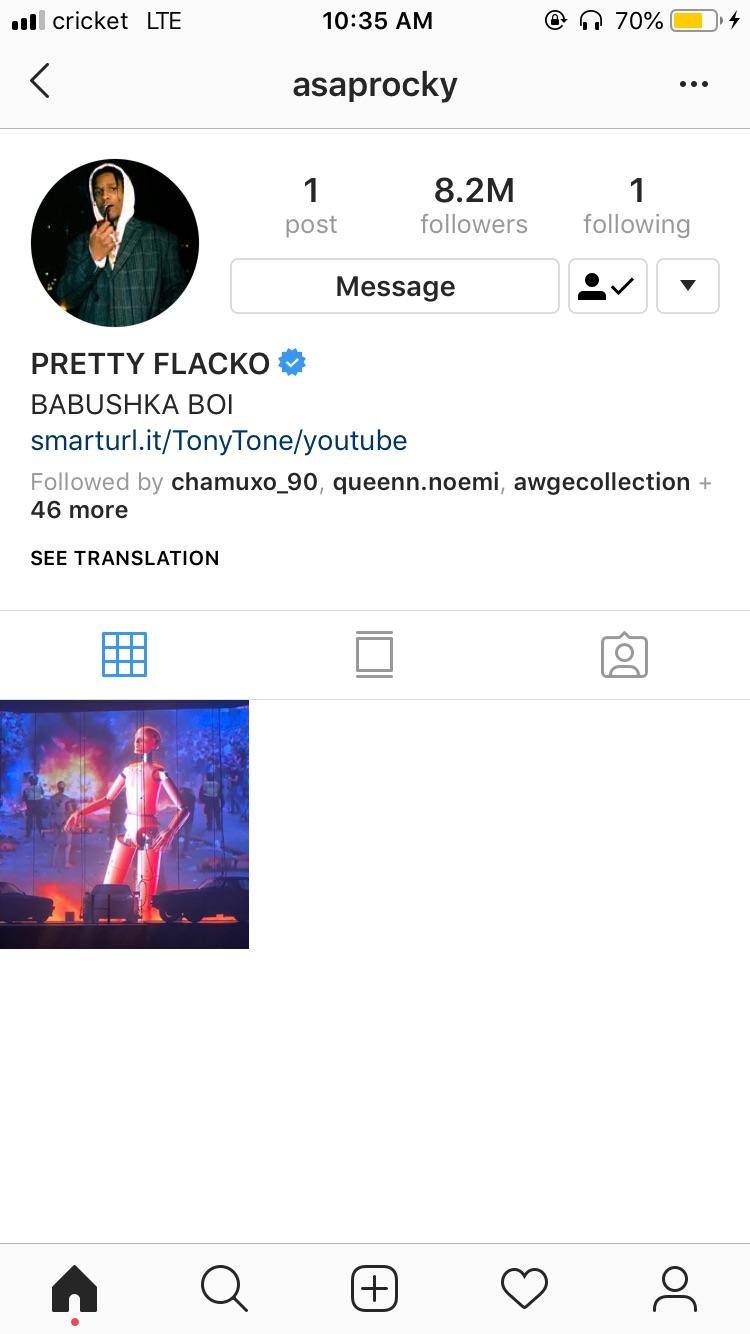Open the Activity heart tab
750x1334 pixels.
click(x=524, y=1288)
